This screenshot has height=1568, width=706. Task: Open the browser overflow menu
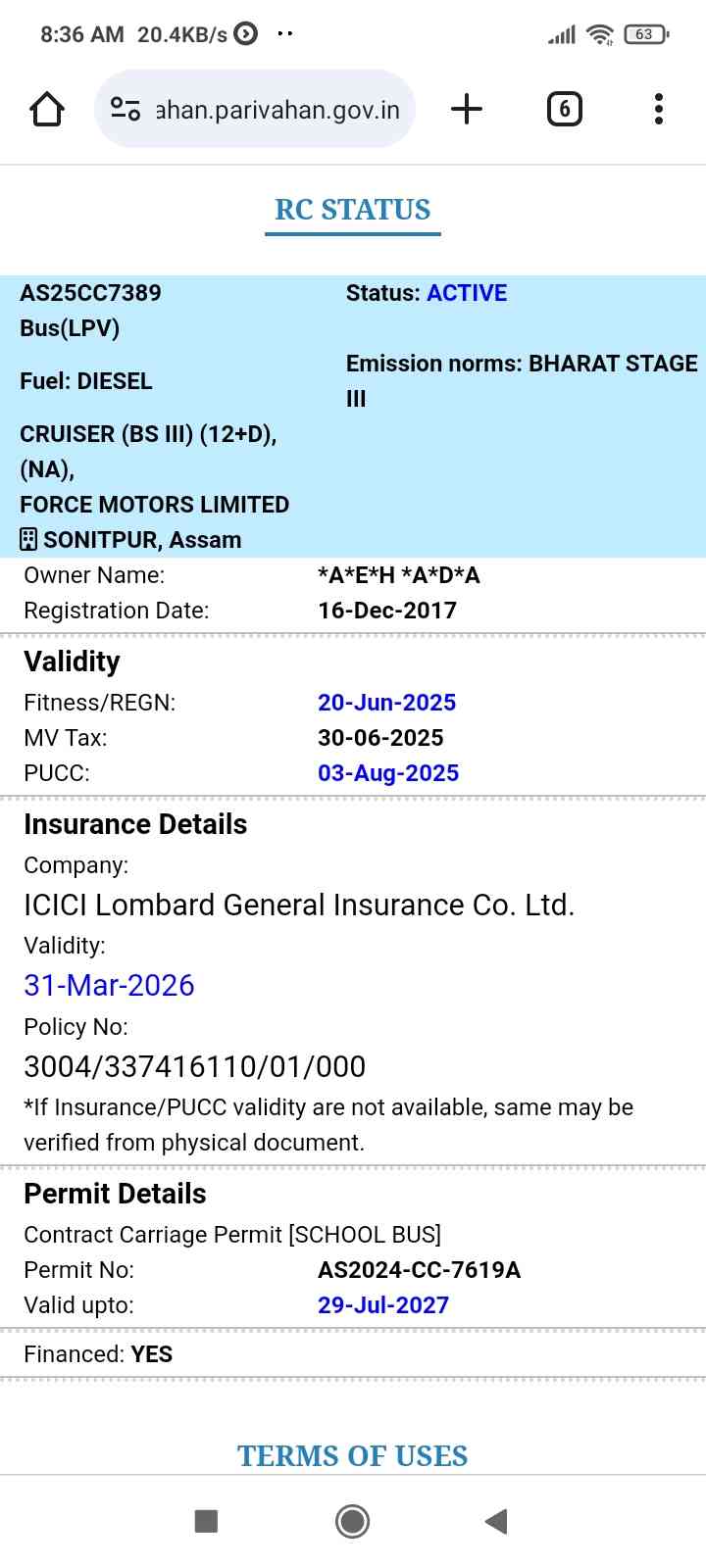659,109
